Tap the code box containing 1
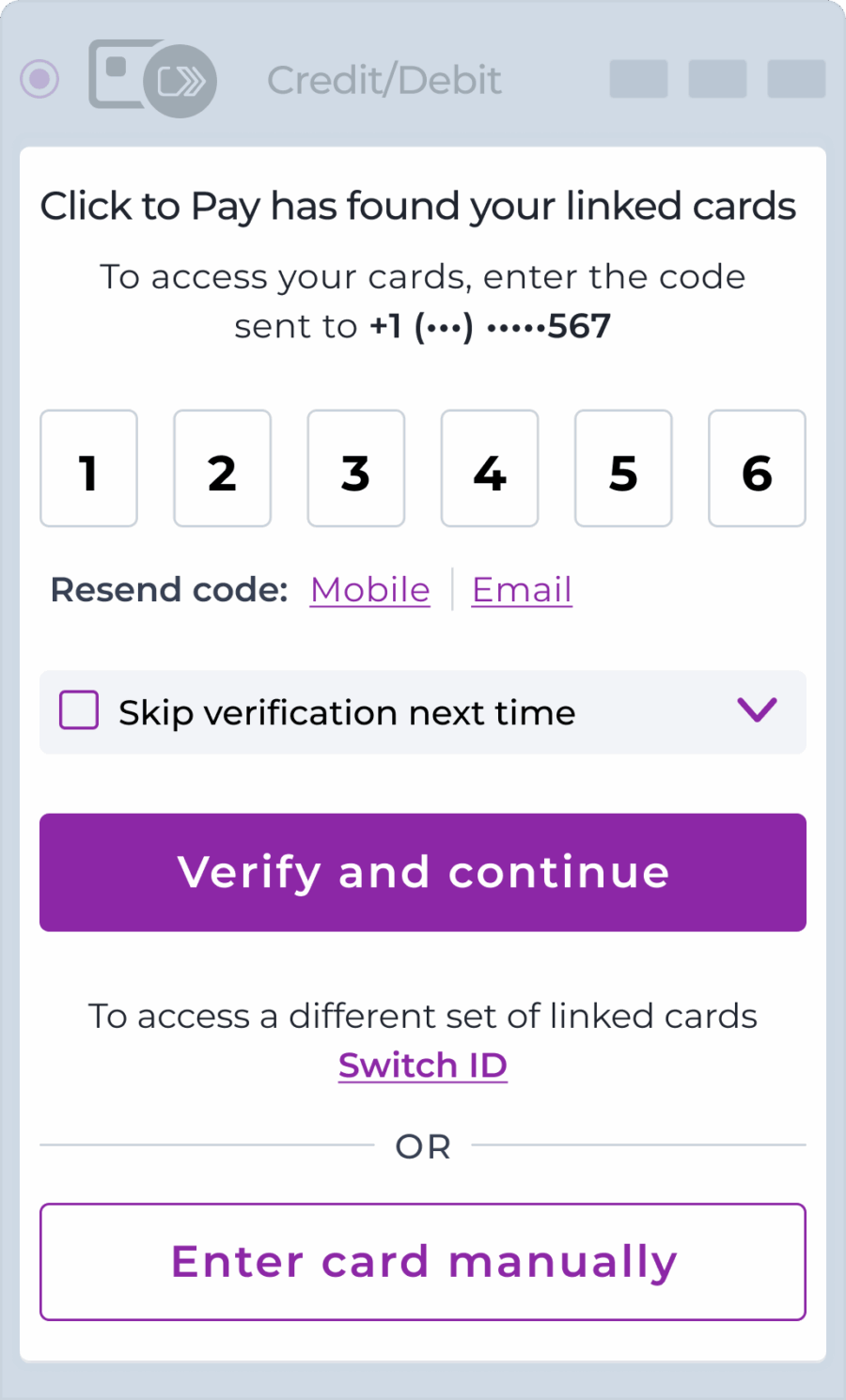Viewport: 846px width, 1400px height. click(88, 468)
